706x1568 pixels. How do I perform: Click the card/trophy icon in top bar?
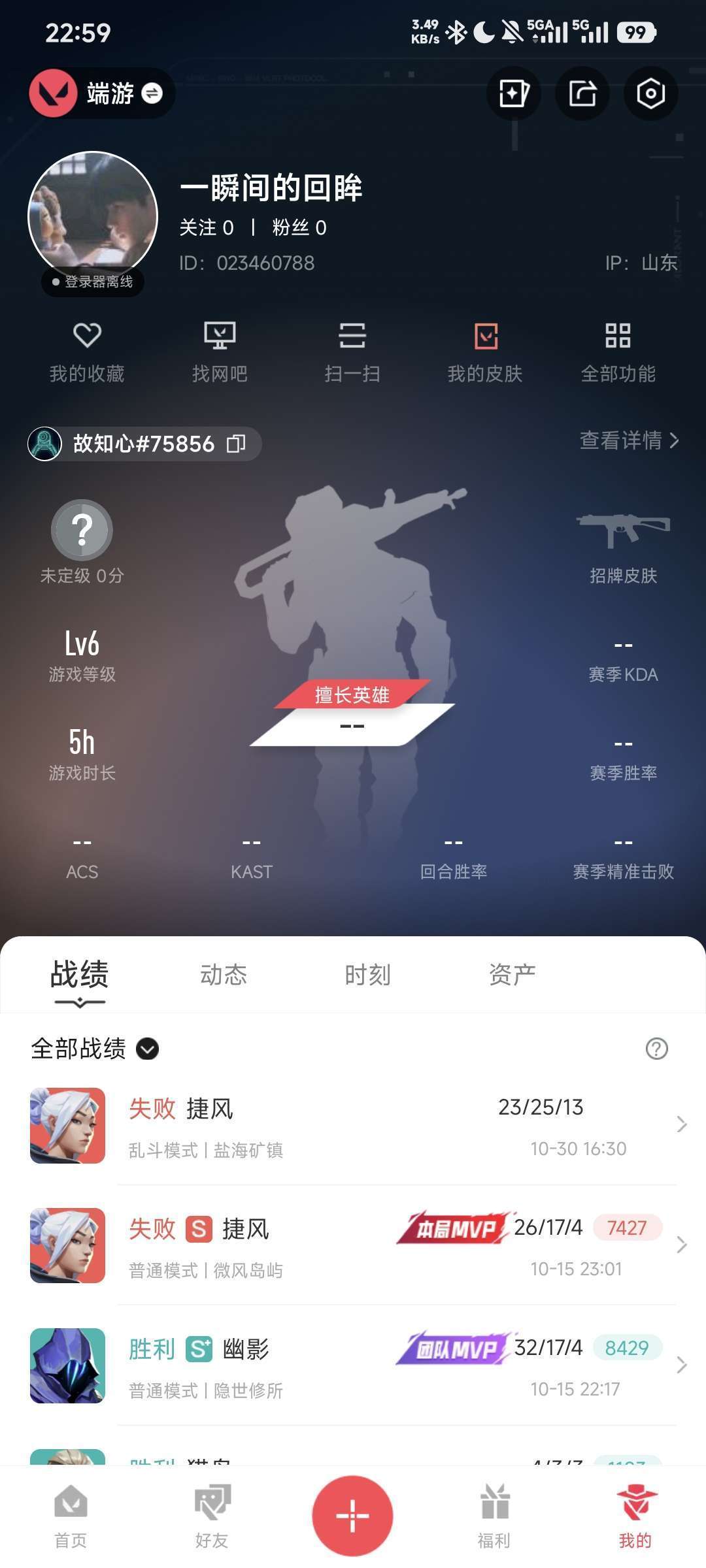point(513,93)
